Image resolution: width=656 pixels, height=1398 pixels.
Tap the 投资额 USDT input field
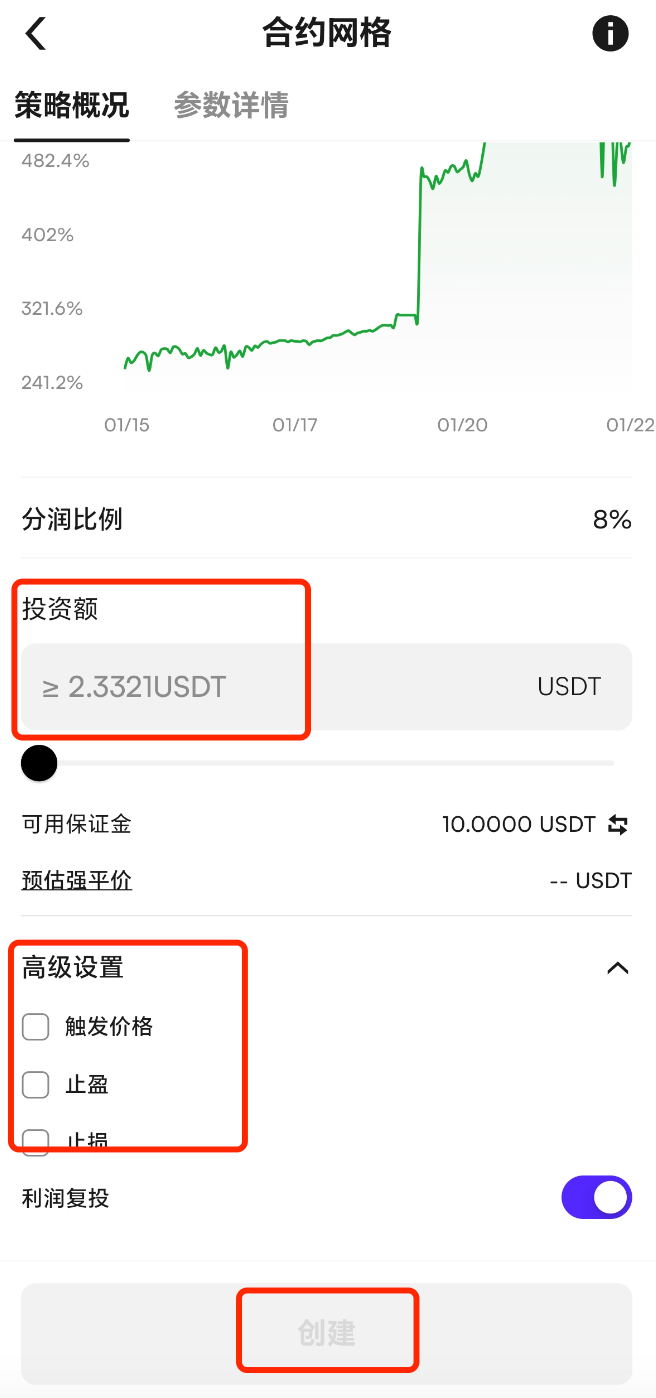(280, 687)
